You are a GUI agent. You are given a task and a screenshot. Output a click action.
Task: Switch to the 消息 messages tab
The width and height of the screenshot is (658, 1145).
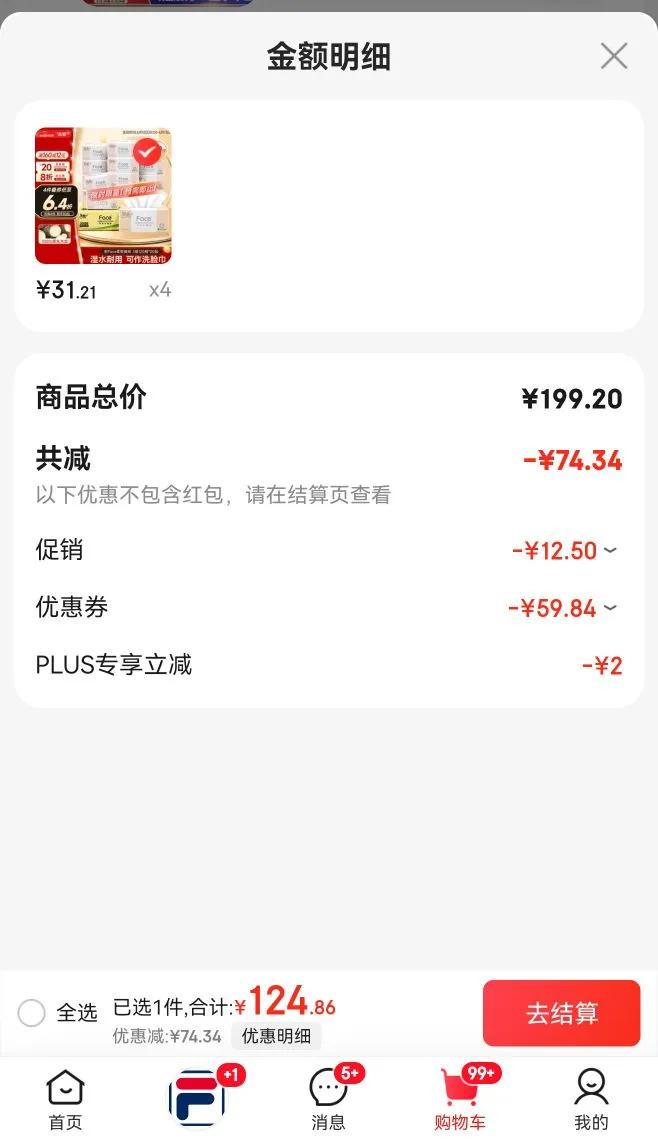click(328, 1099)
